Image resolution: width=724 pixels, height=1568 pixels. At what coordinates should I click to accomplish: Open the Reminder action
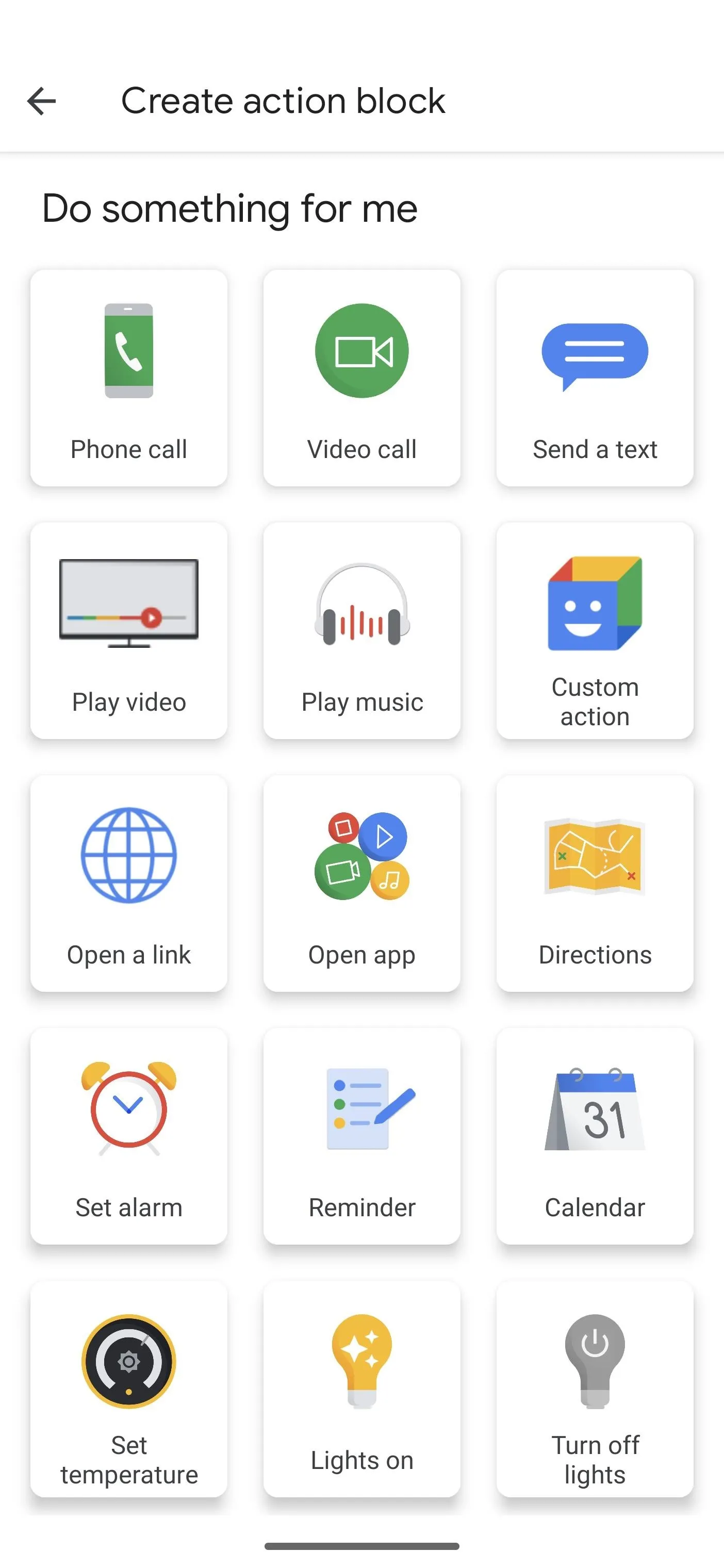coord(362,1136)
